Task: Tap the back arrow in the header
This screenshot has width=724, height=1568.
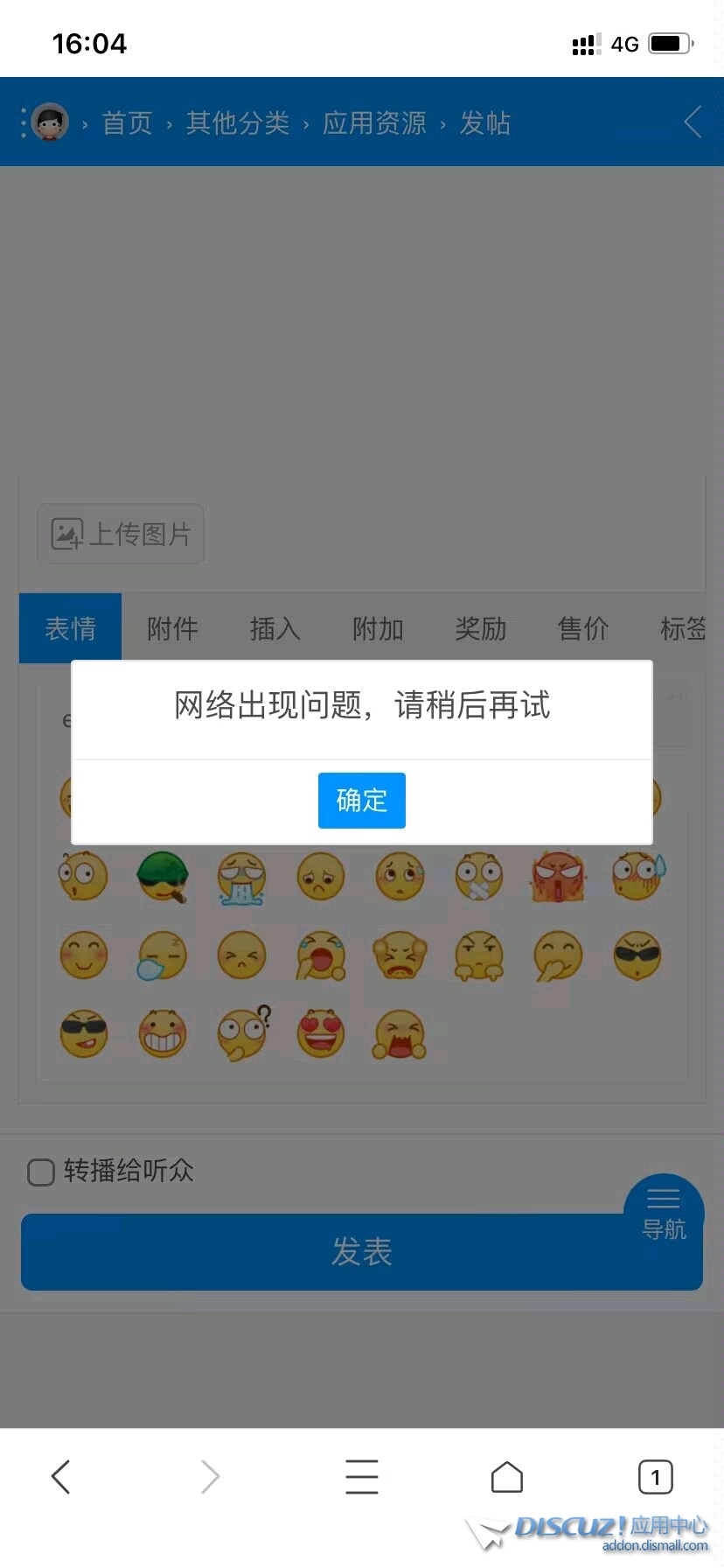Action: pyautogui.click(x=693, y=122)
